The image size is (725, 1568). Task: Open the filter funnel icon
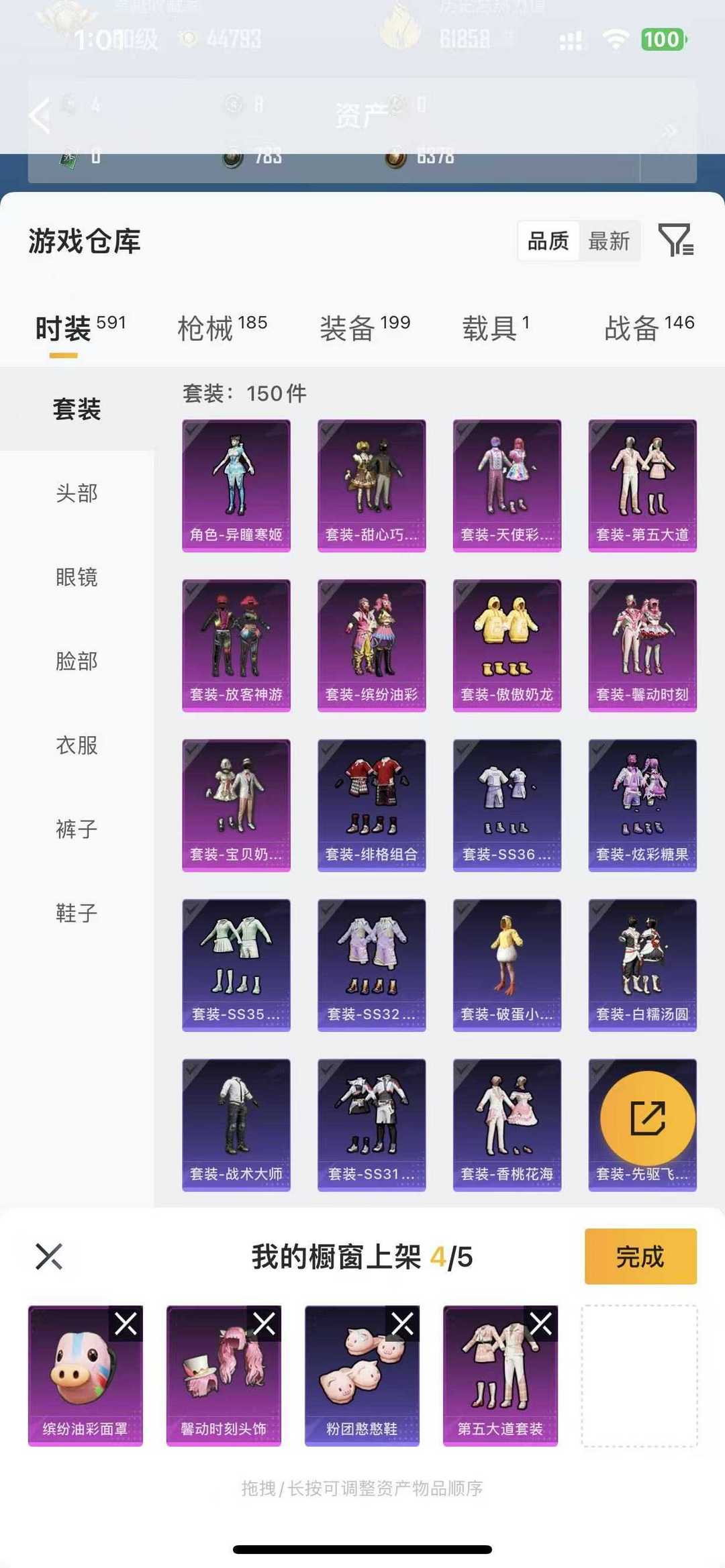[x=675, y=240]
